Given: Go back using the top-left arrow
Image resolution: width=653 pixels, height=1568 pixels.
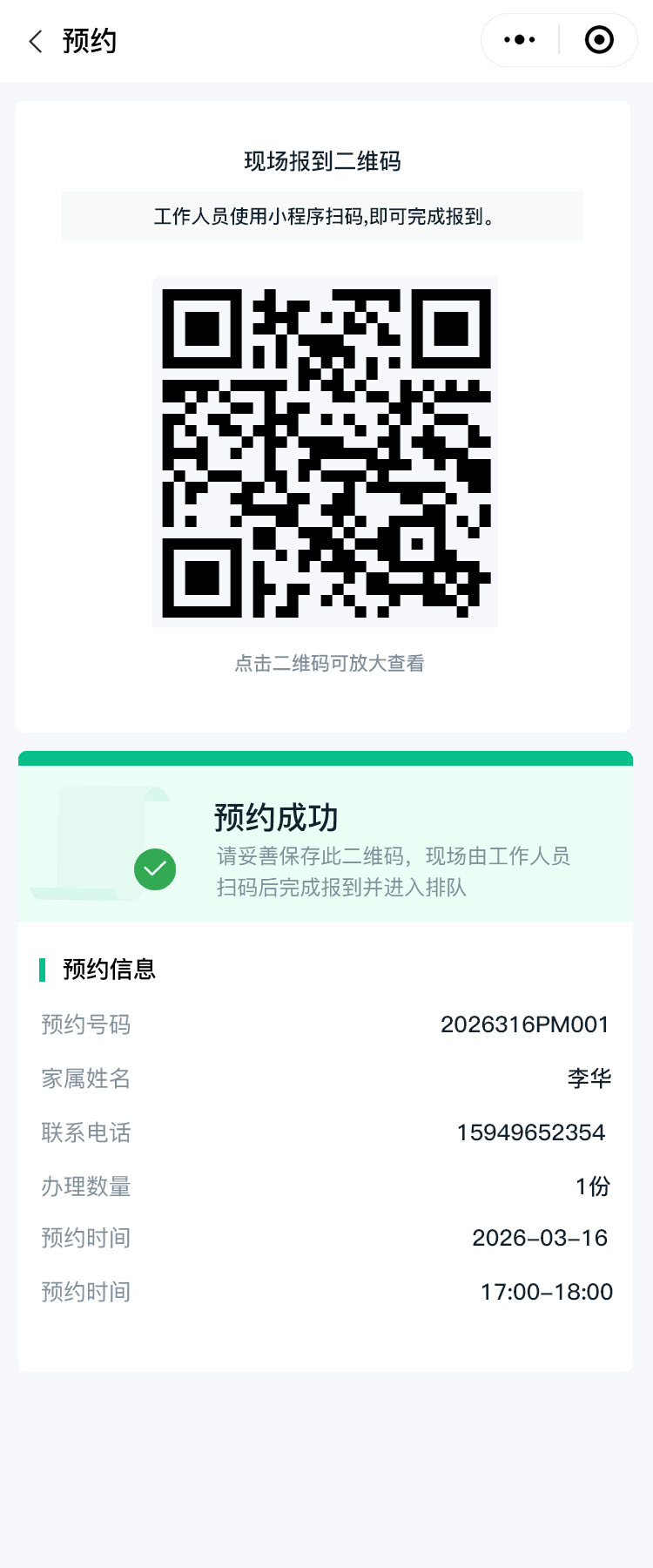Looking at the screenshot, I should point(36,41).
